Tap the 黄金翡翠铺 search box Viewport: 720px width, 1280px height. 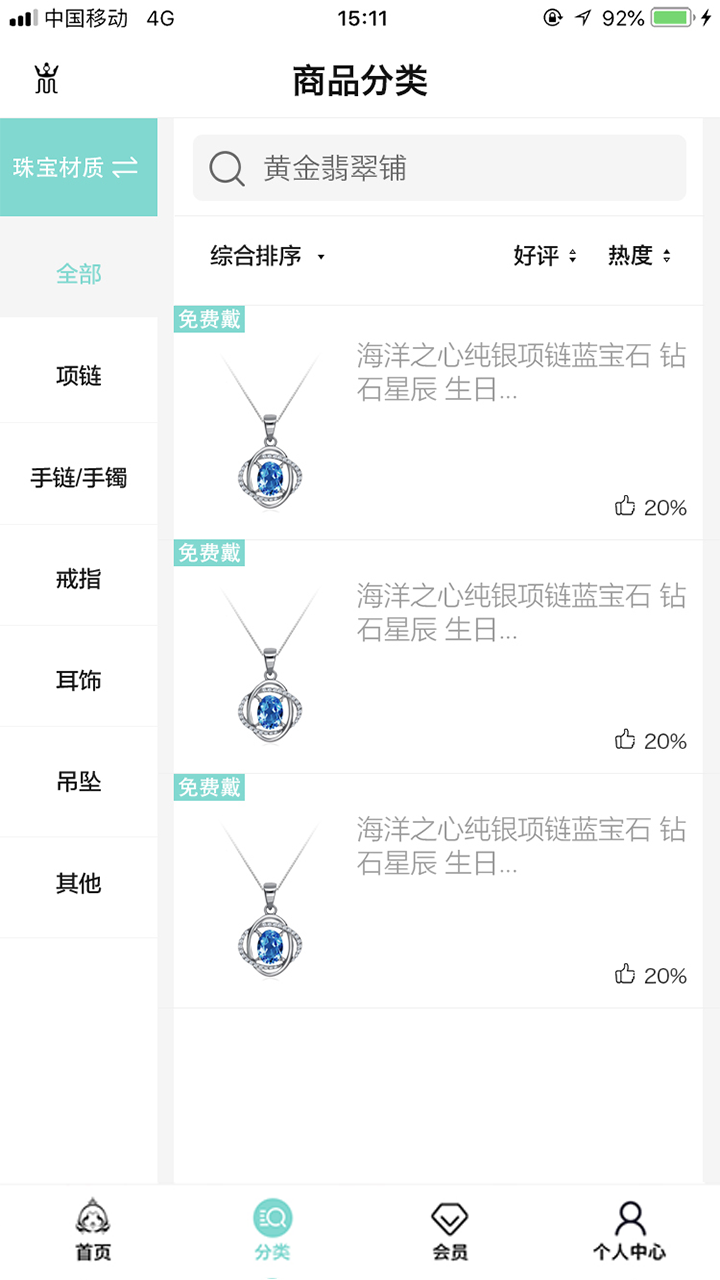click(x=439, y=168)
